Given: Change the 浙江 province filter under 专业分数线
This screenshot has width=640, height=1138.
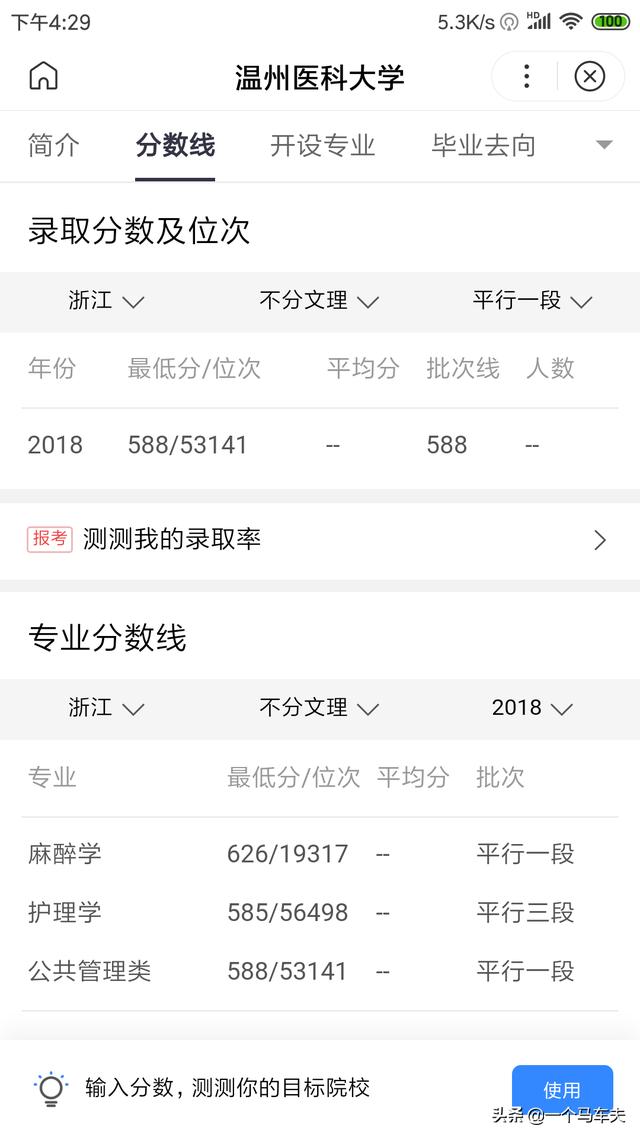Looking at the screenshot, I should pos(106,708).
